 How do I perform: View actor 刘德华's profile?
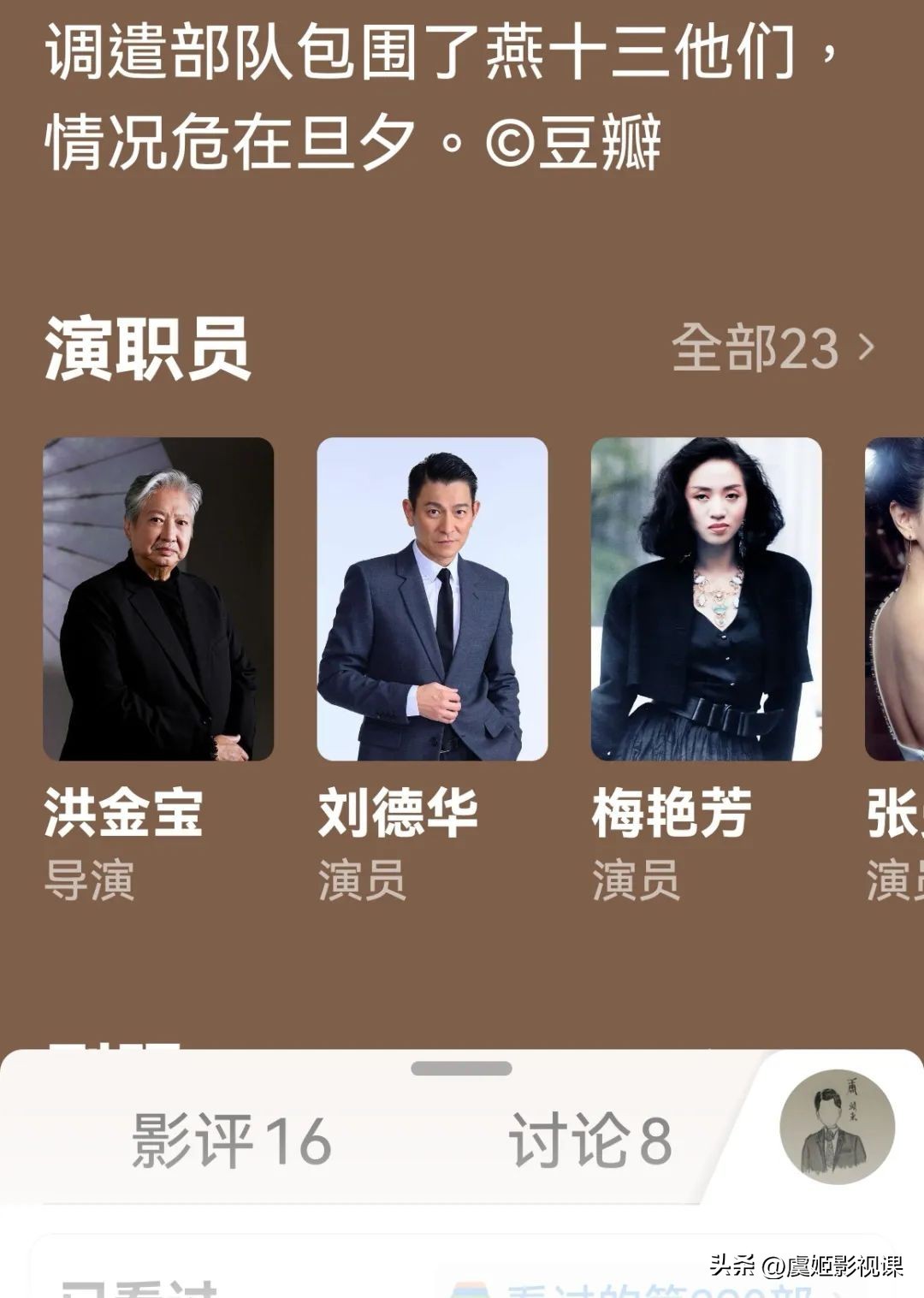pyautogui.click(x=432, y=599)
